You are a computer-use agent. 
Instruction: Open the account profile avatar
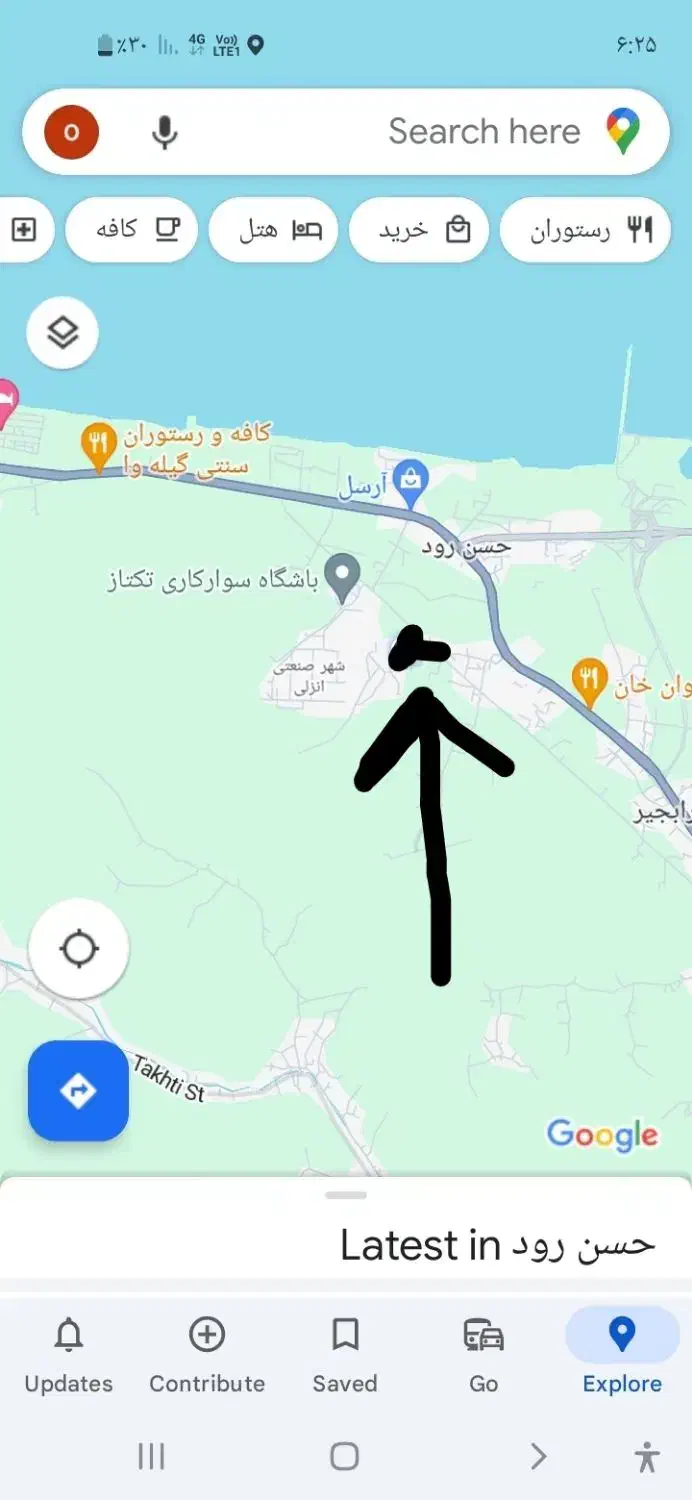[72, 132]
